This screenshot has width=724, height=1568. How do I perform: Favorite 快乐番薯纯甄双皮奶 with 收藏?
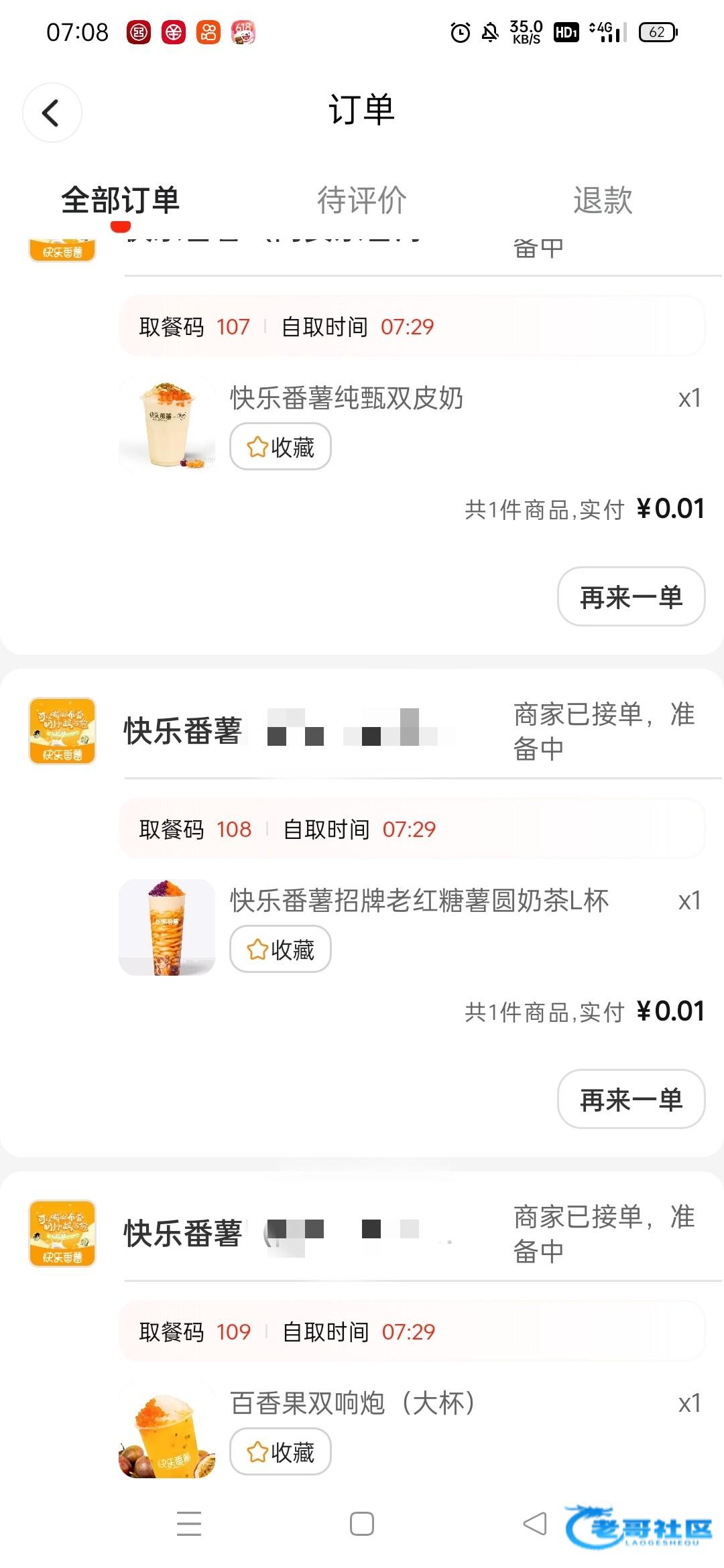[x=280, y=447]
